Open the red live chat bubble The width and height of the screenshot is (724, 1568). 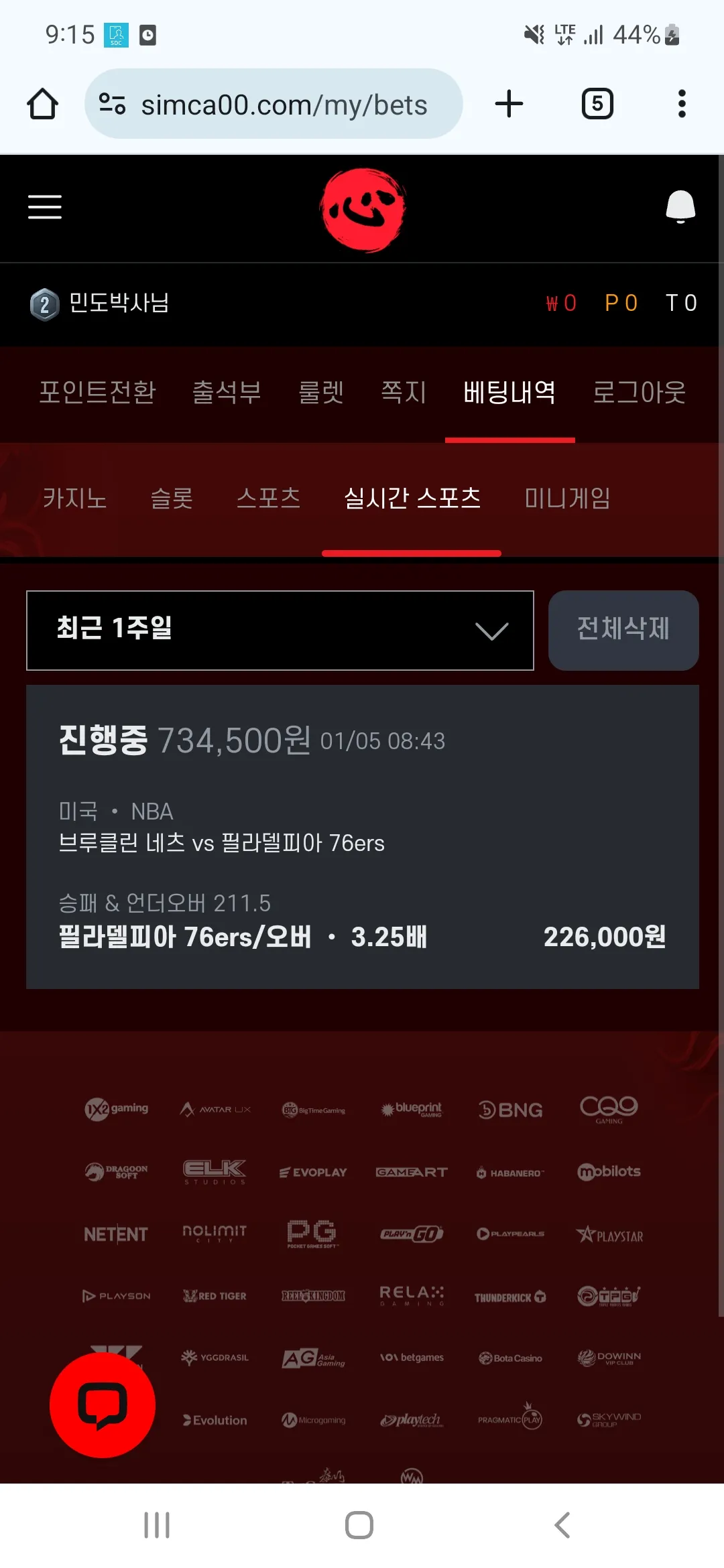point(103,1405)
